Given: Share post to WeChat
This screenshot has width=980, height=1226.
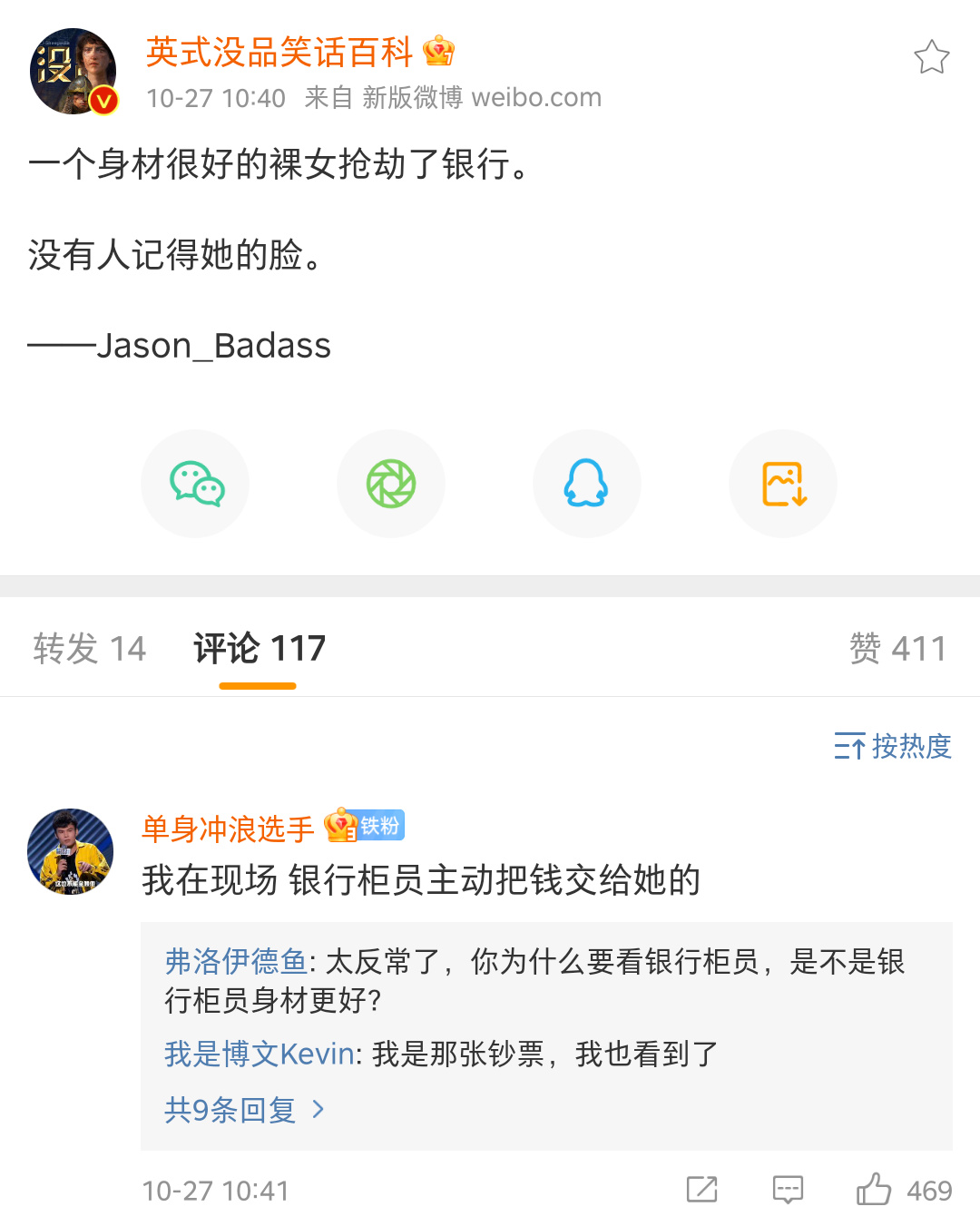Looking at the screenshot, I should [x=196, y=484].
